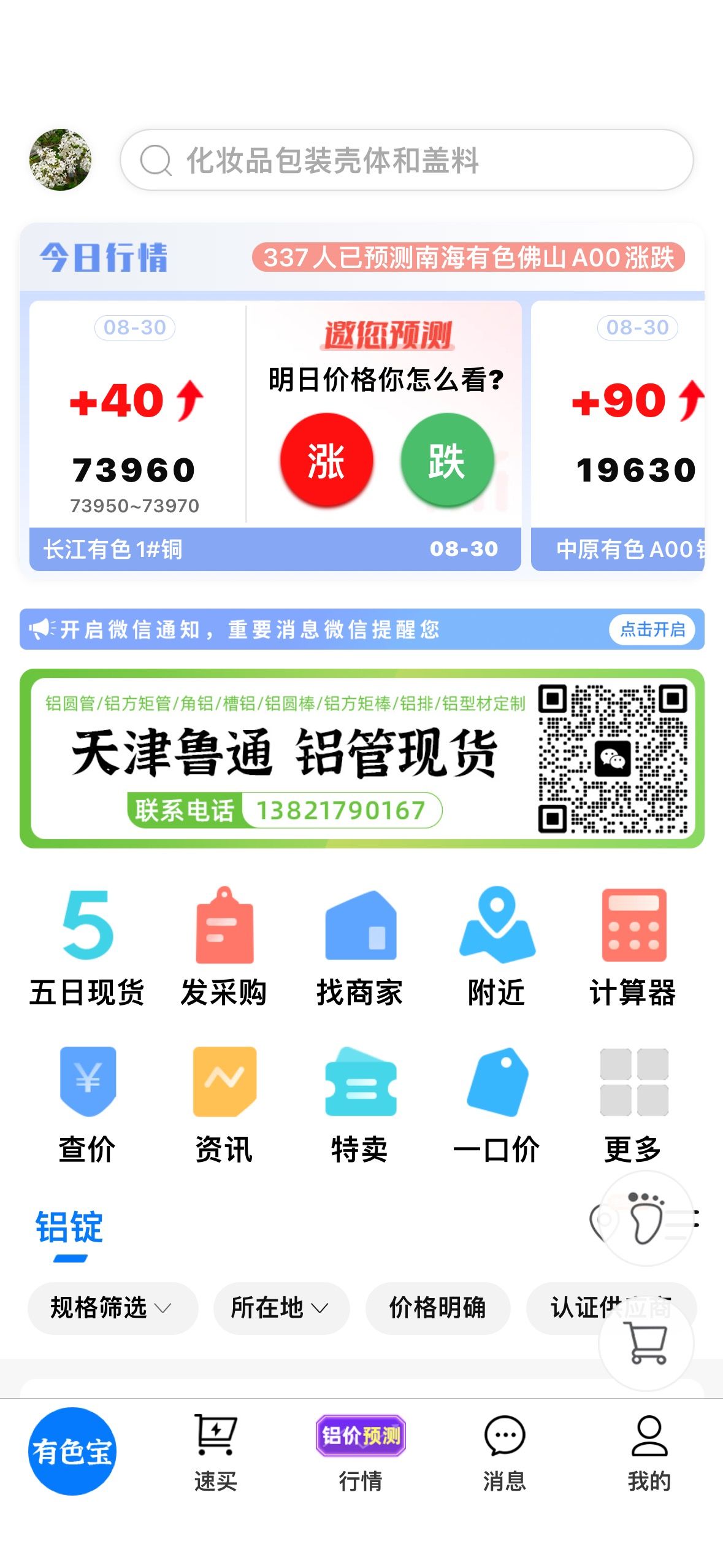Expand the 所在地 location dropdown

[x=281, y=1308]
